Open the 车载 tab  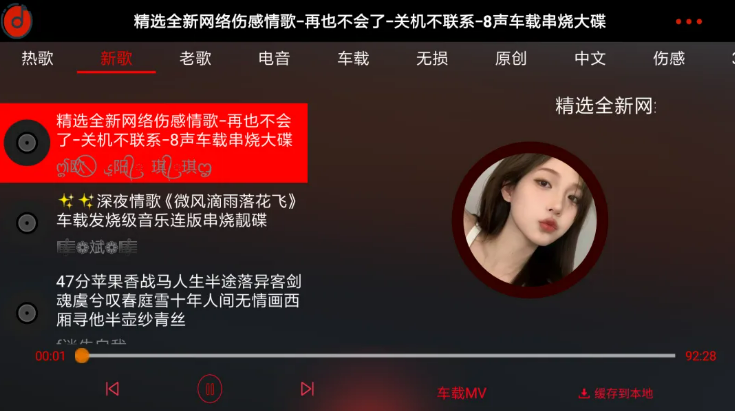pyautogui.click(x=353, y=58)
